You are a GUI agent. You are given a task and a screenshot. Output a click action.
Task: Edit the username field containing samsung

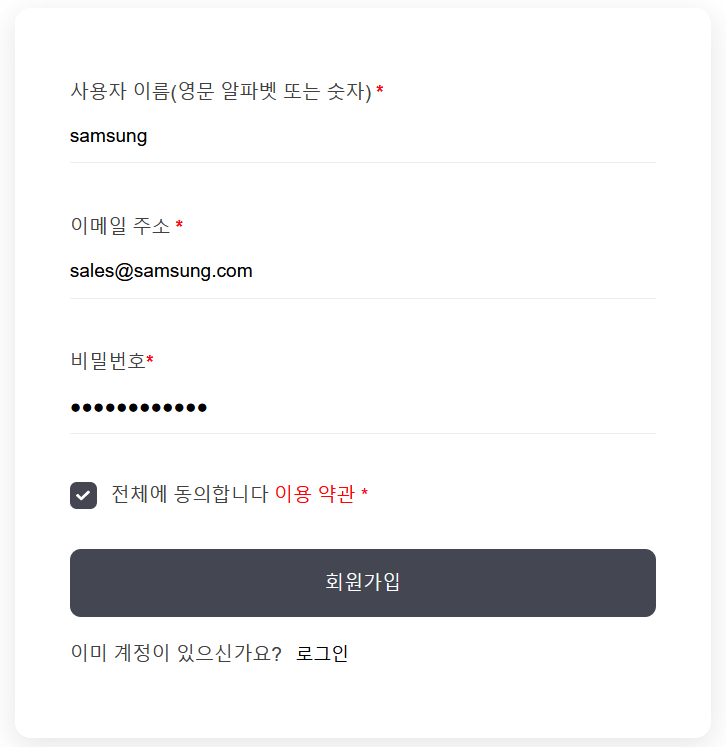pos(362,136)
